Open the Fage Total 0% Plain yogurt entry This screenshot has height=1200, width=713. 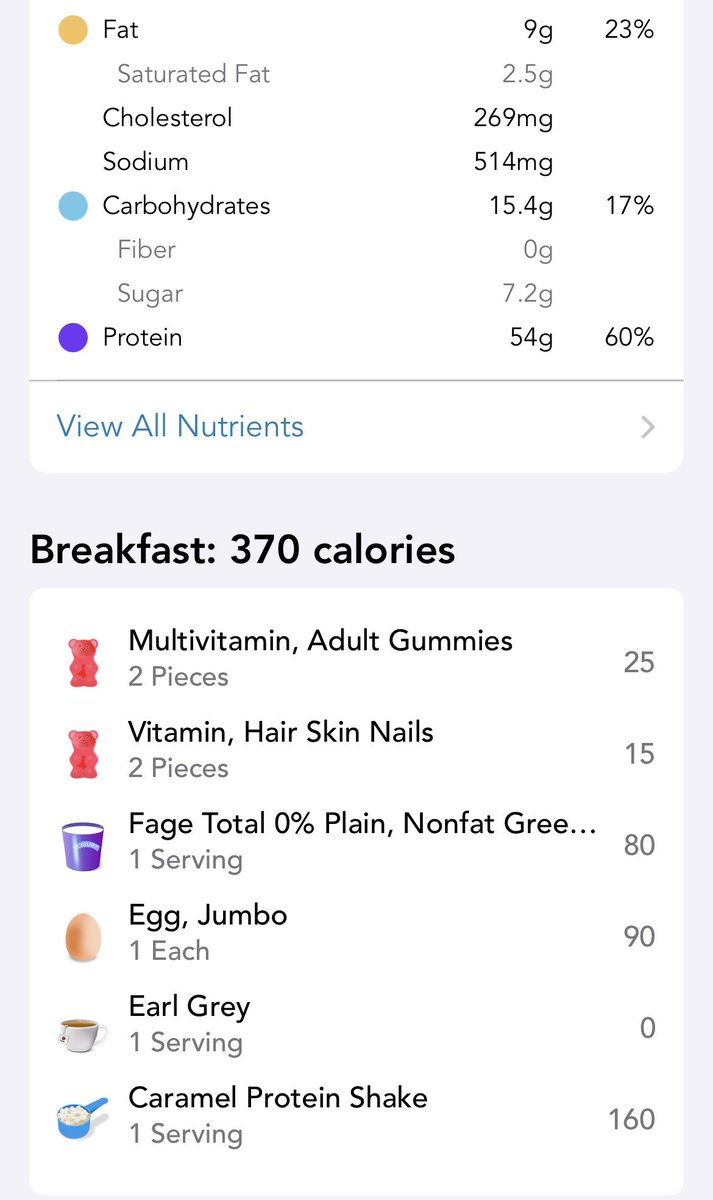356,843
